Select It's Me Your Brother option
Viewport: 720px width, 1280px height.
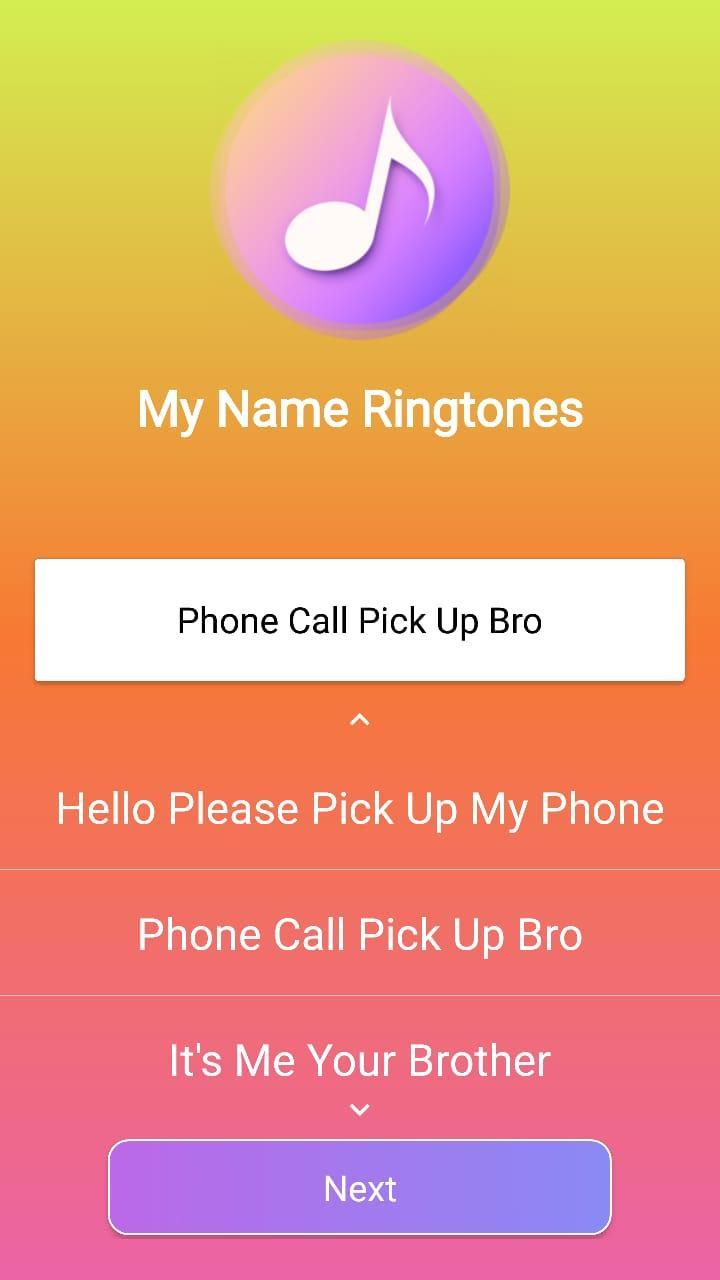360,1060
